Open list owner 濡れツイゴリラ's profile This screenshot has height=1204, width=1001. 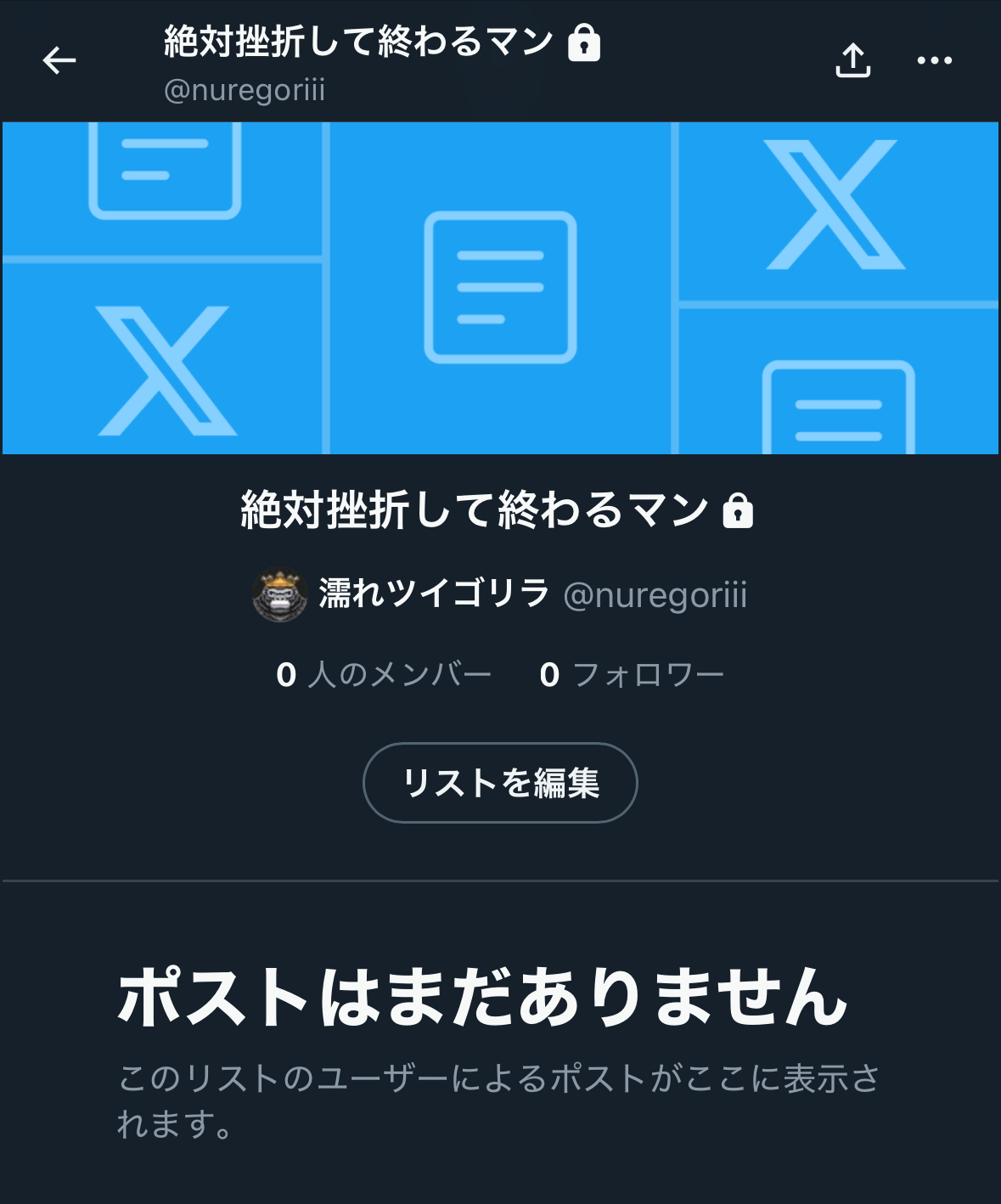click(x=433, y=594)
